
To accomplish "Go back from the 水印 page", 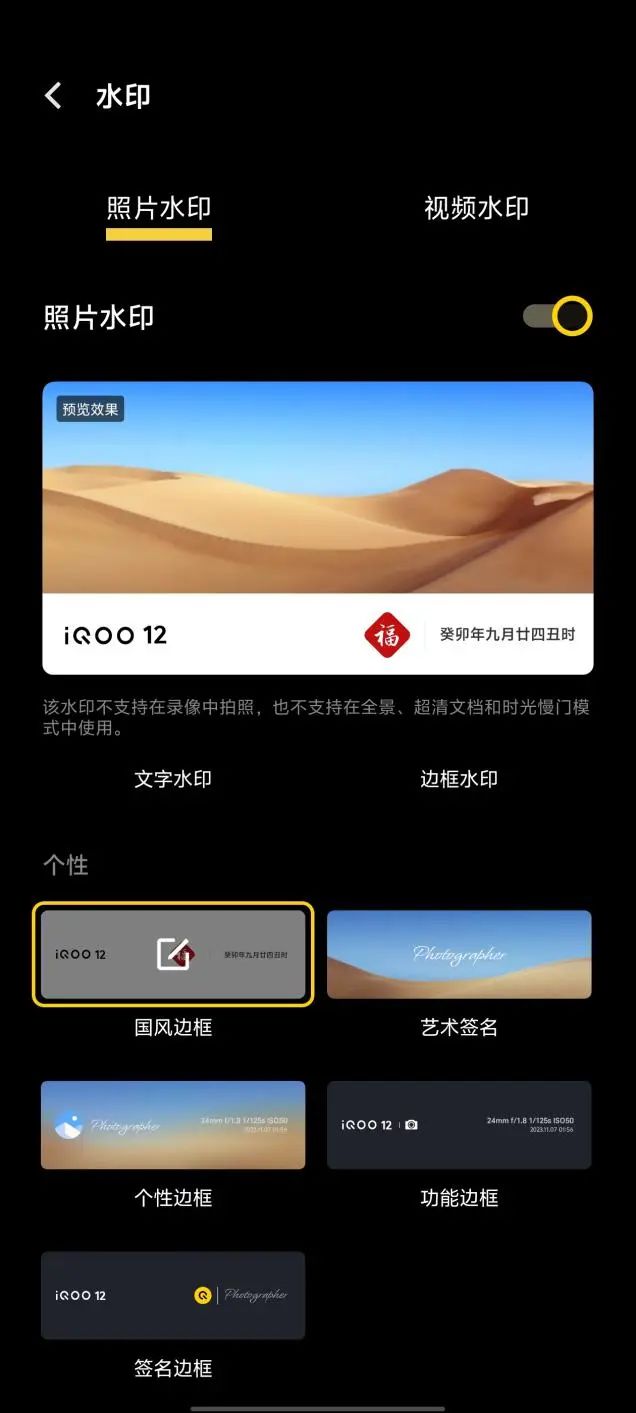I will click(x=53, y=96).
